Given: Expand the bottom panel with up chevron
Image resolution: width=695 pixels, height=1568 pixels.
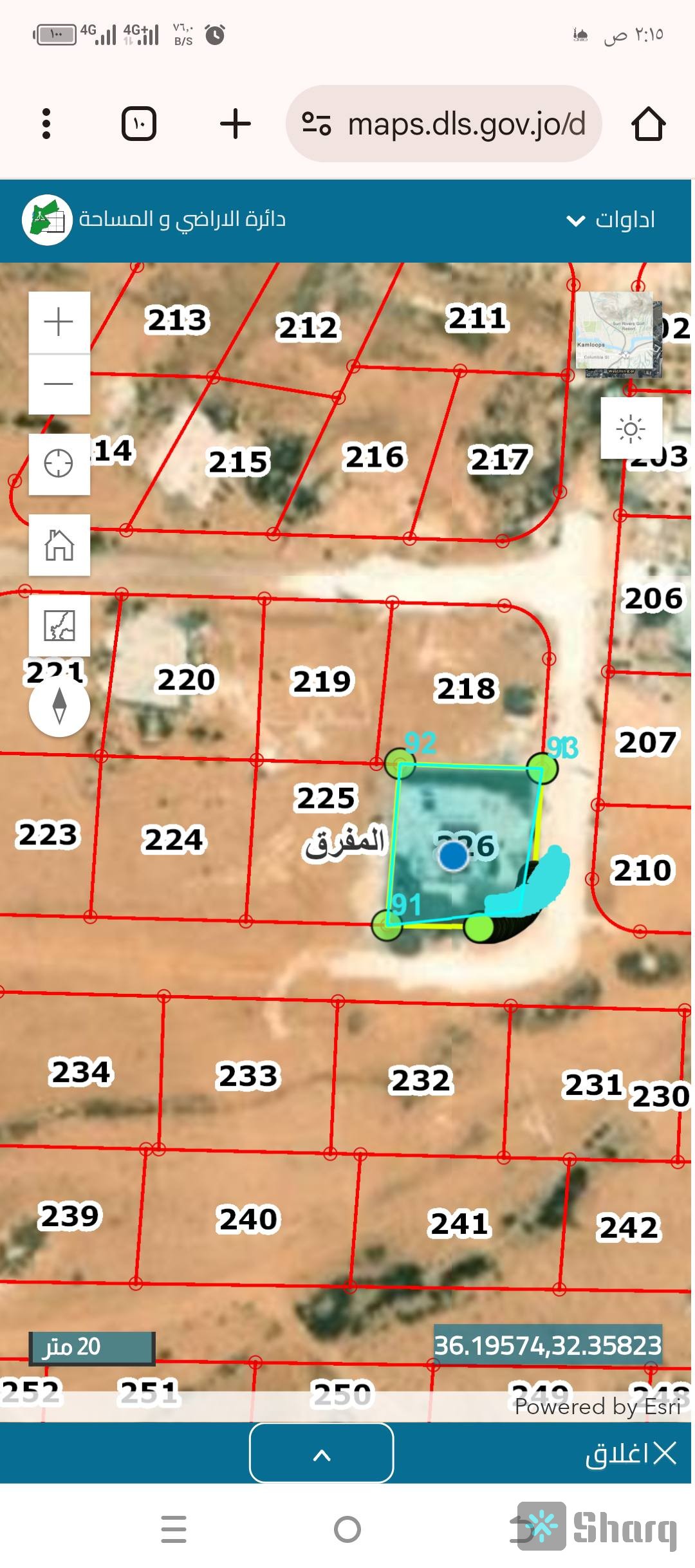Looking at the screenshot, I should 321,1453.
